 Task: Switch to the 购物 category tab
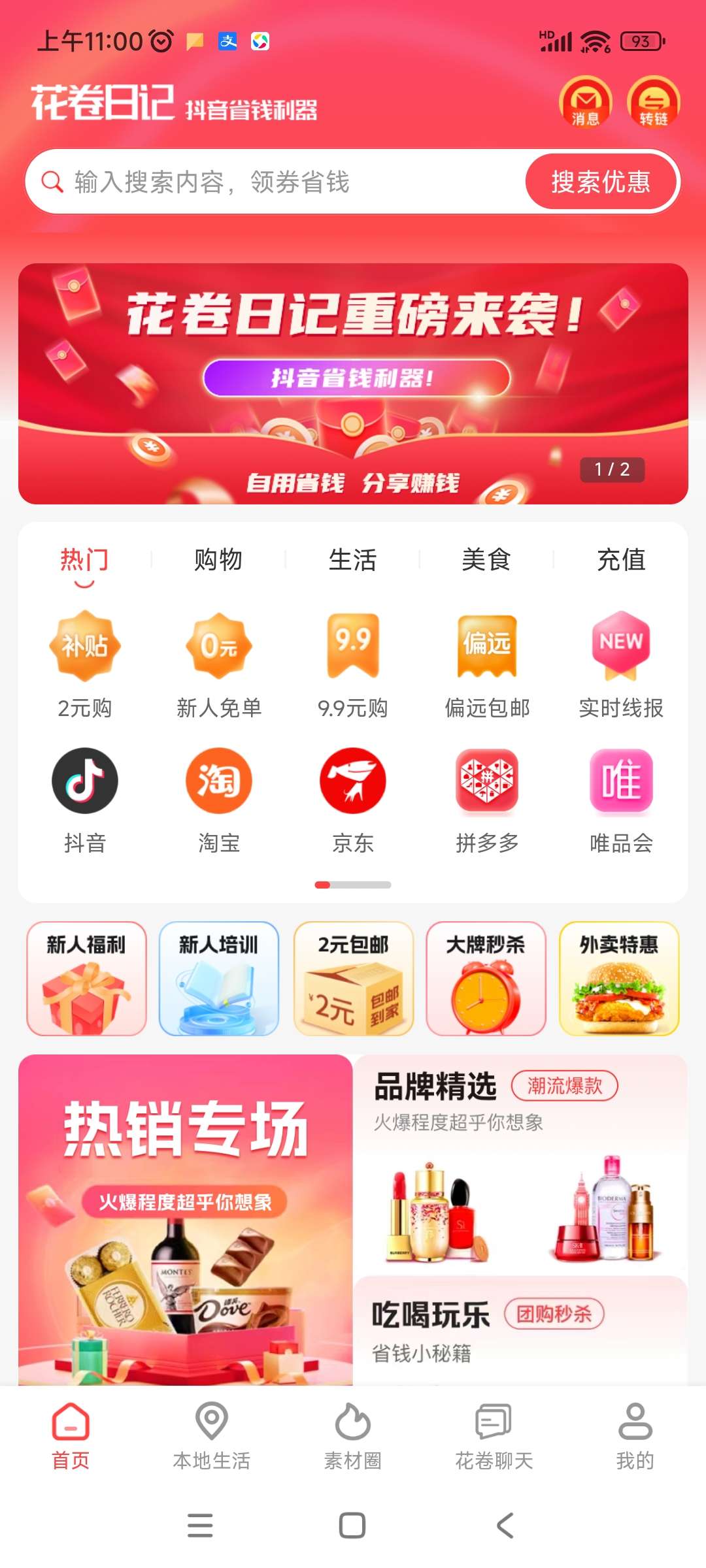pyautogui.click(x=218, y=560)
